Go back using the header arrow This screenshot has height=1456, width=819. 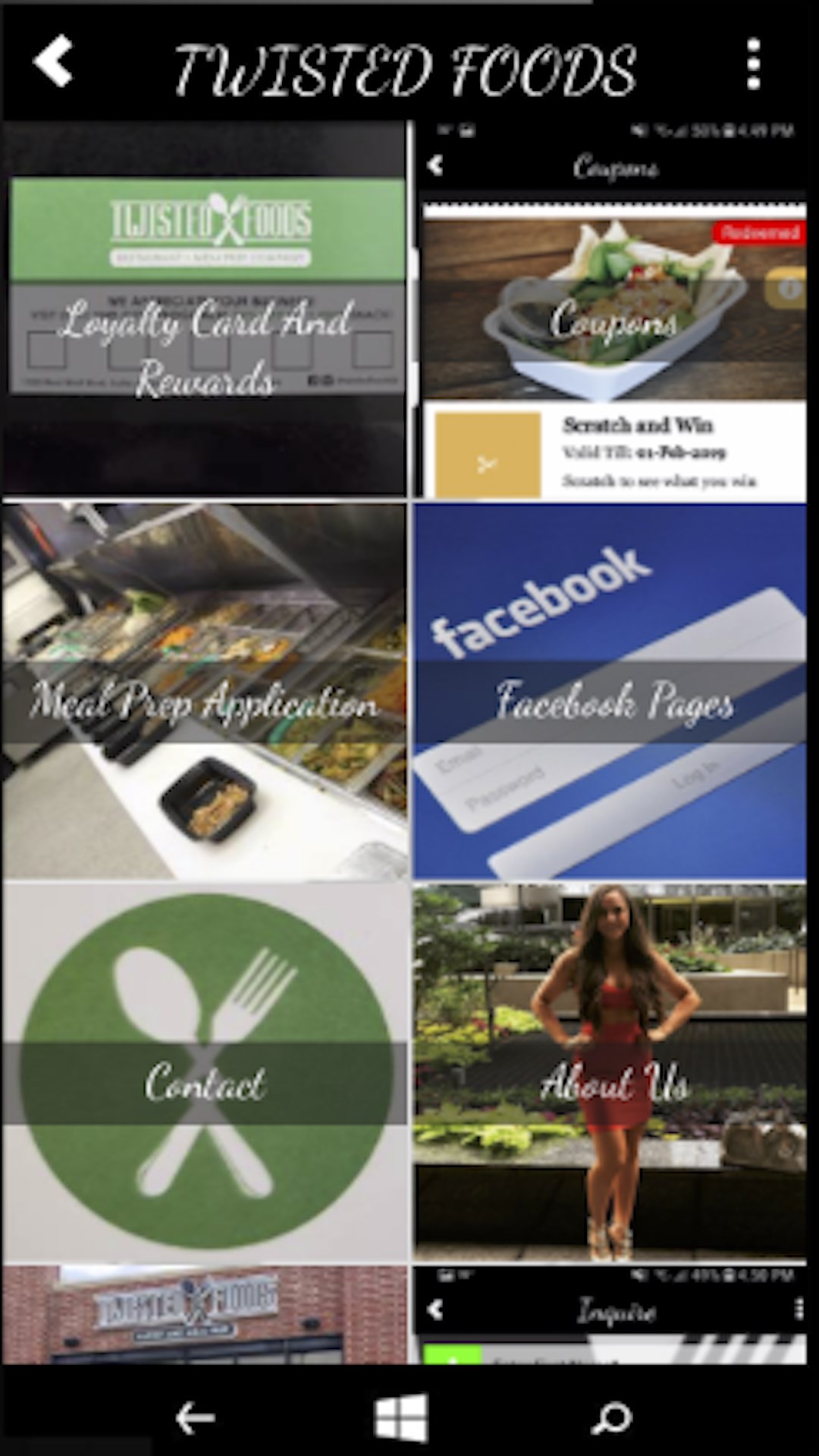[x=53, y=62]
